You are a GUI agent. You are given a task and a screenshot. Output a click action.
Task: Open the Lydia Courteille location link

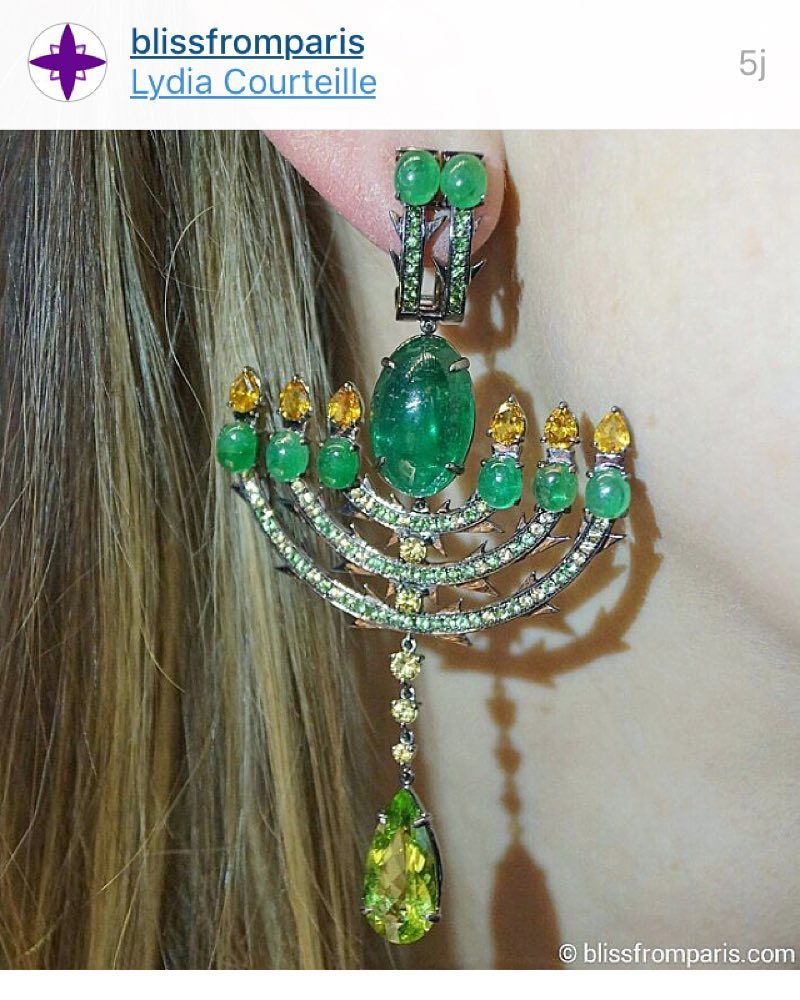(x=253, y=82)
